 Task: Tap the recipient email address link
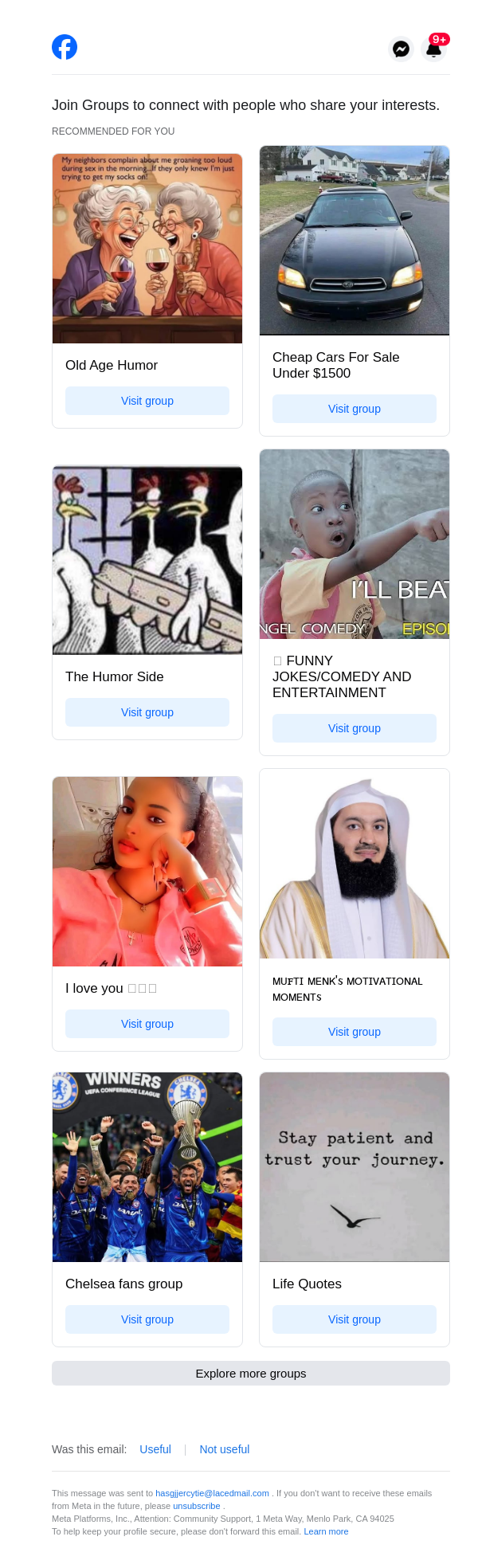click(x=212, y=1493)
